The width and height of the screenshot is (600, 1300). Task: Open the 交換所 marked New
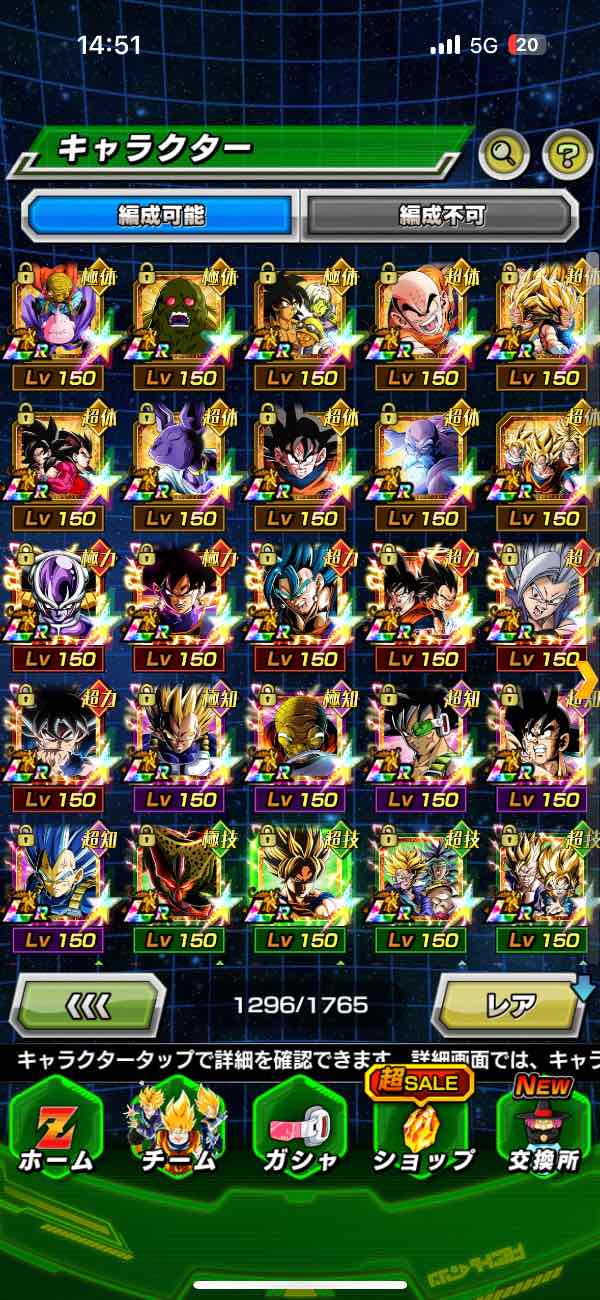[543, 1130]
